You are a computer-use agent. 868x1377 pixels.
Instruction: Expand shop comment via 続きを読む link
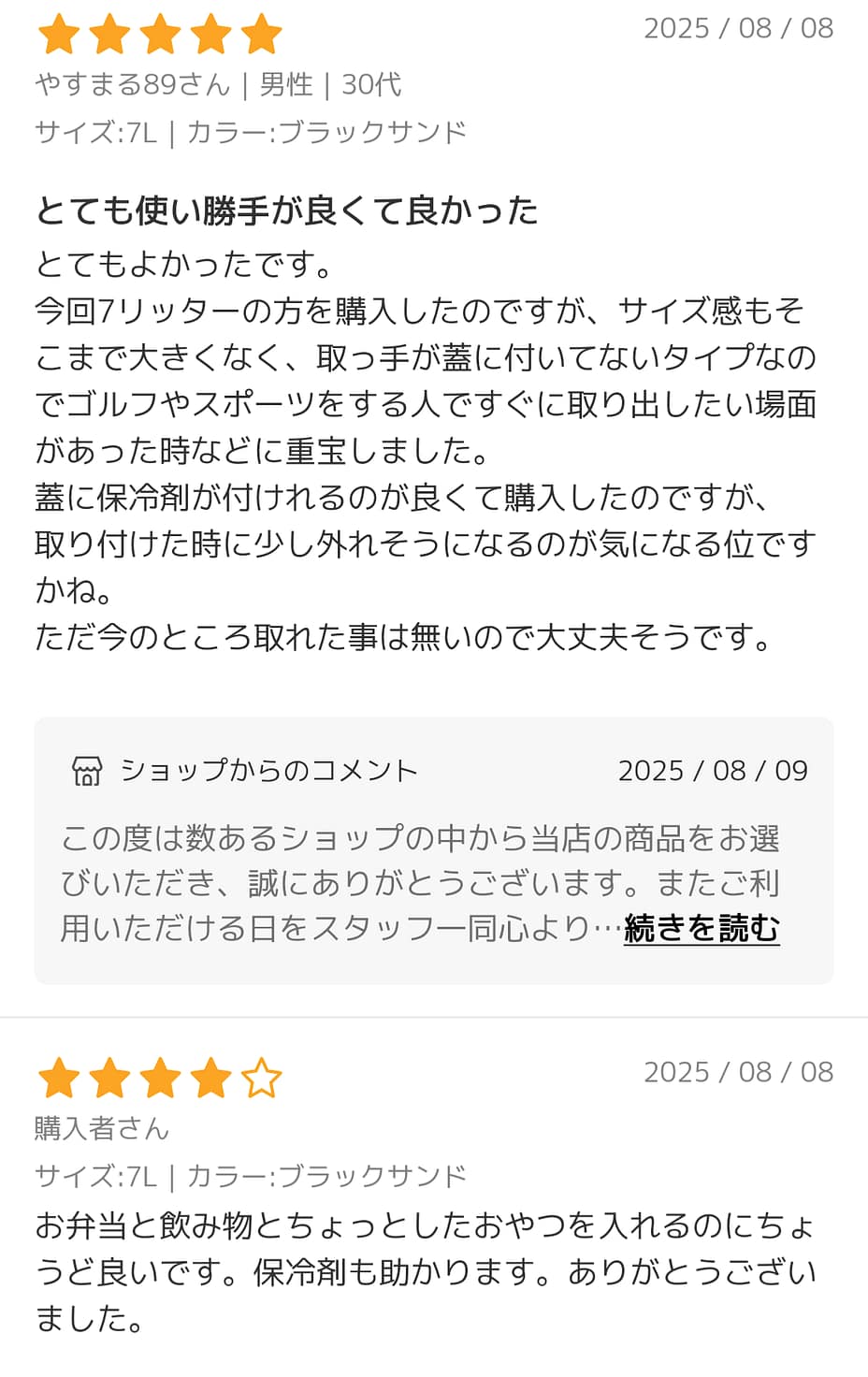pyautogui.click(x=702, y=929)
